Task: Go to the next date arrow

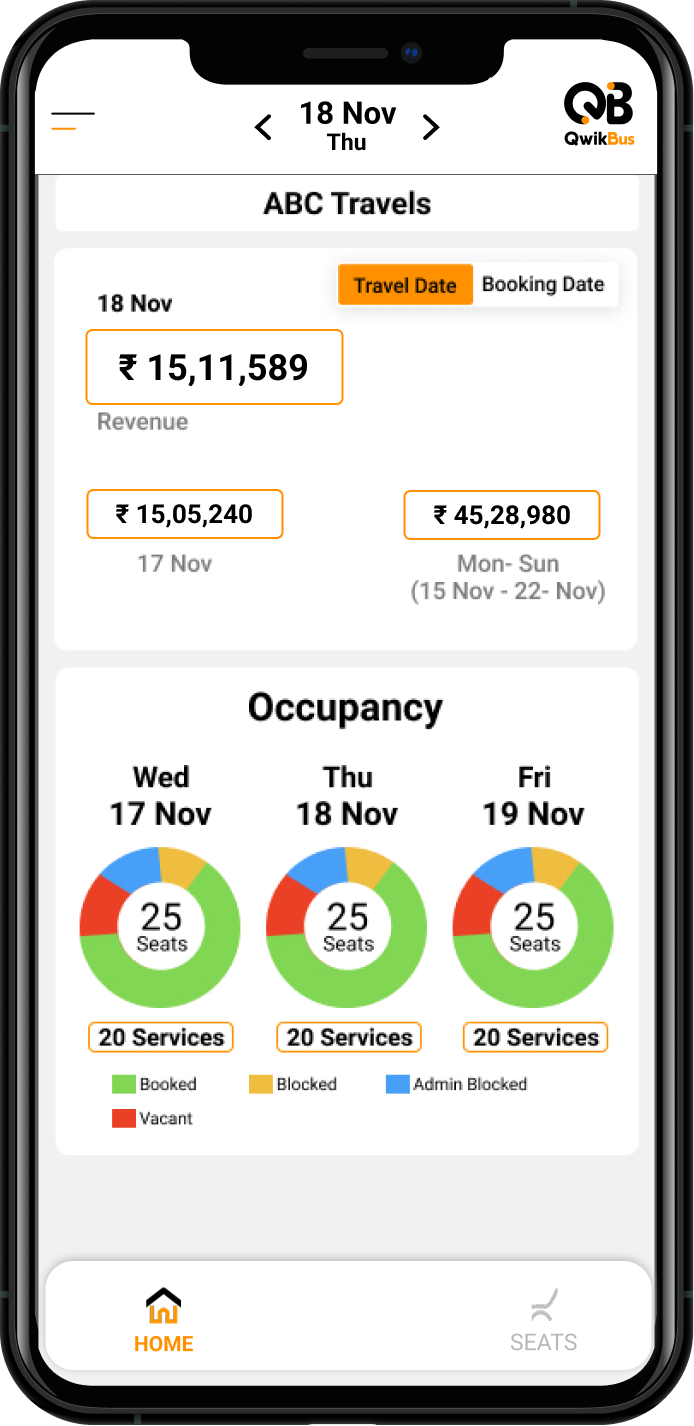Action: [431, 127]
